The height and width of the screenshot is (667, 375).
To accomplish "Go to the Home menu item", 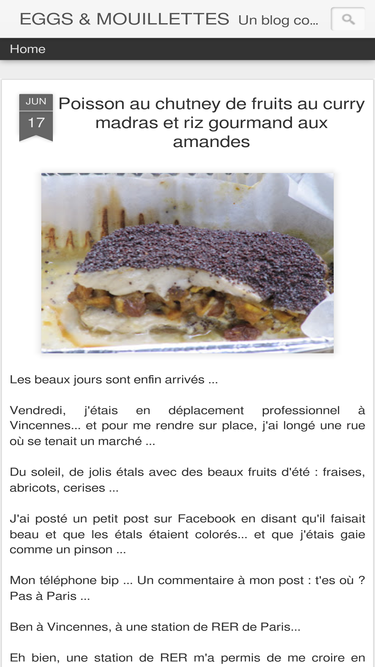I will click(x=28, y=49).
